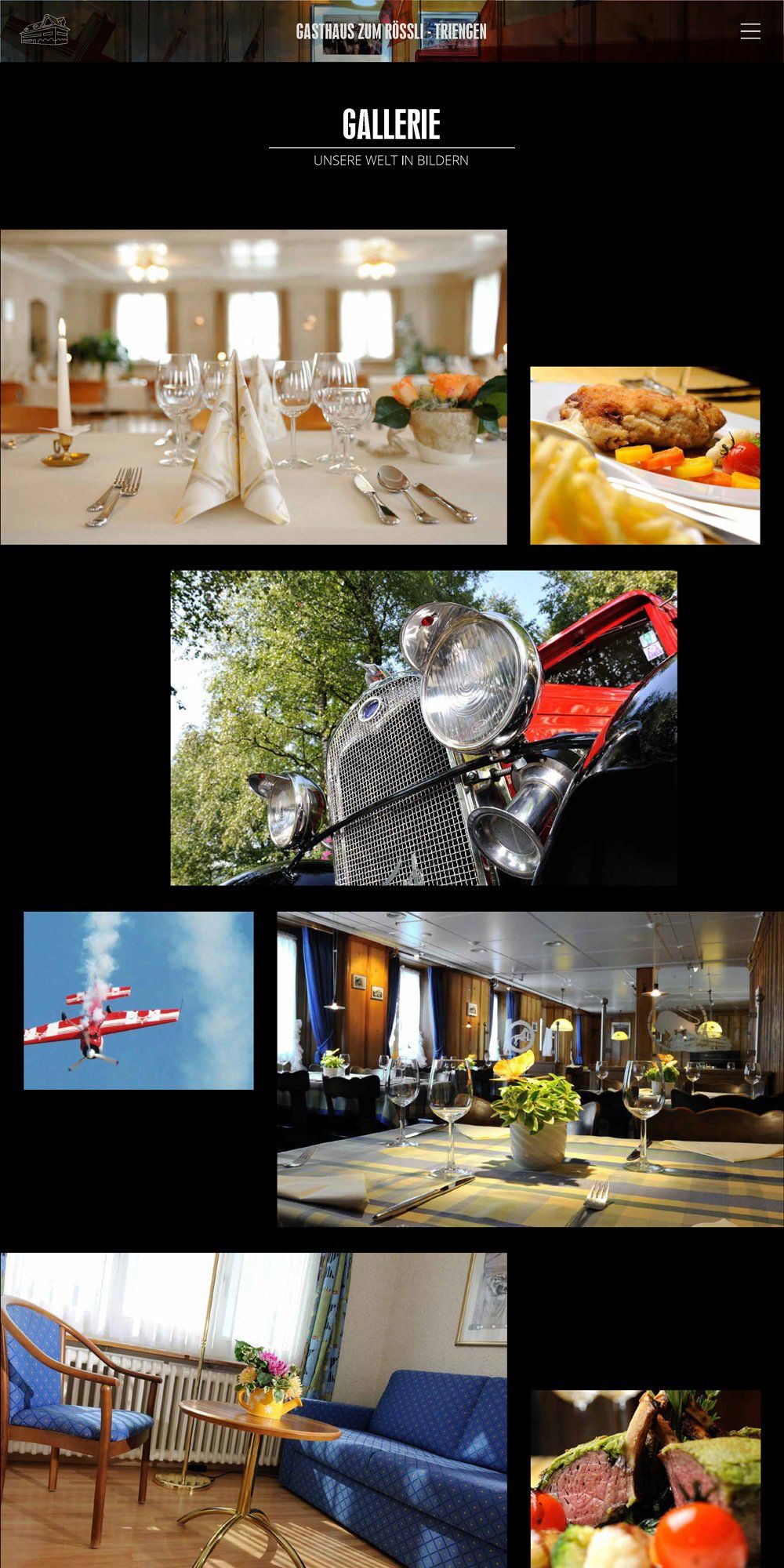View the schnitzel with vegetables photo

point(644,455)
